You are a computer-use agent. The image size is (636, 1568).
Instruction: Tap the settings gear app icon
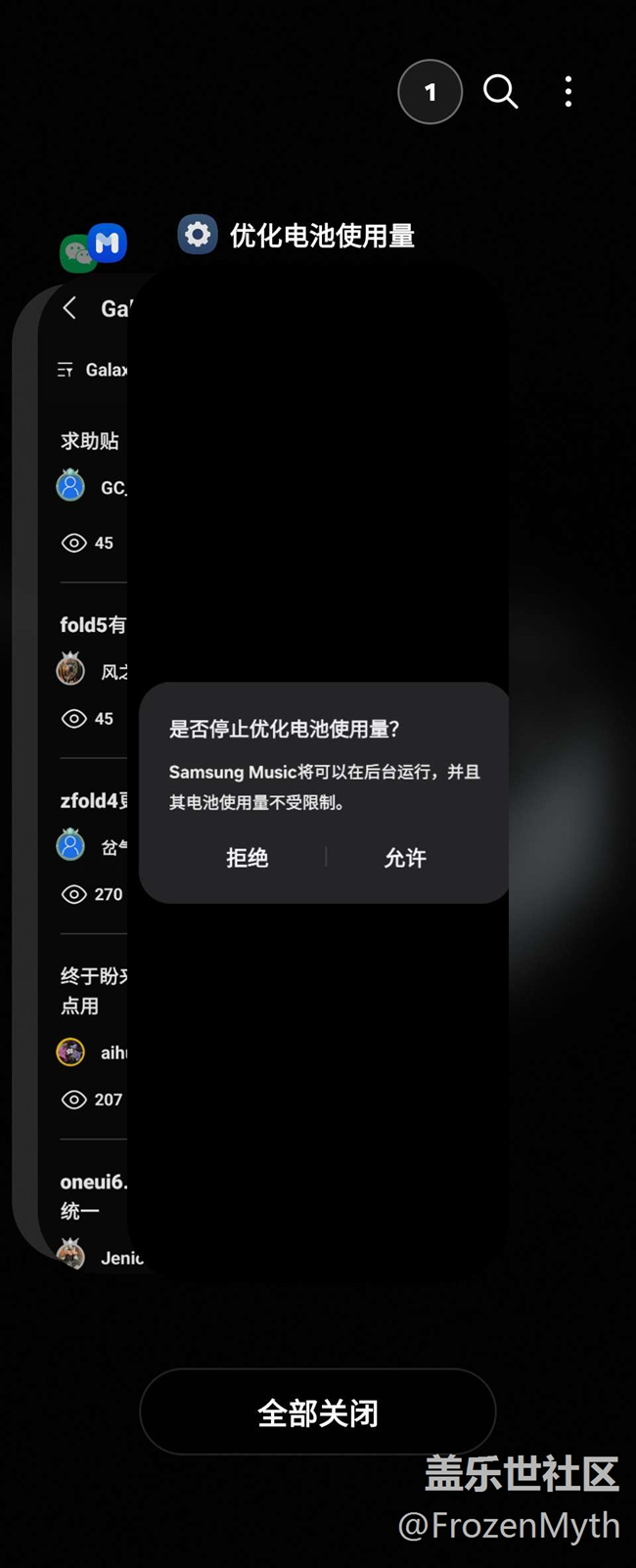pyautogui.click(x=198, y=235)
